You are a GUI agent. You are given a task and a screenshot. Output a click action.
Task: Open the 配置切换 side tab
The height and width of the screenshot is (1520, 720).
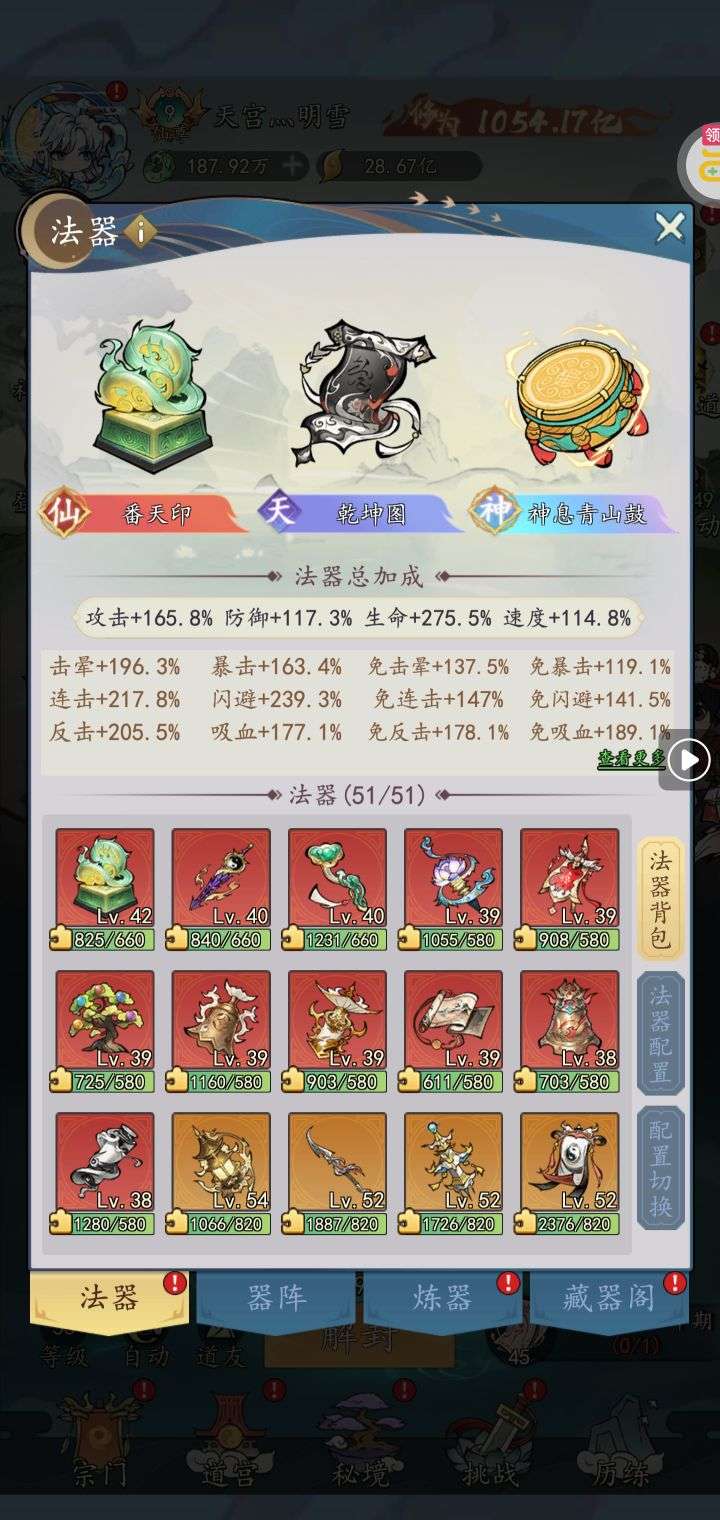[660, 1168]
